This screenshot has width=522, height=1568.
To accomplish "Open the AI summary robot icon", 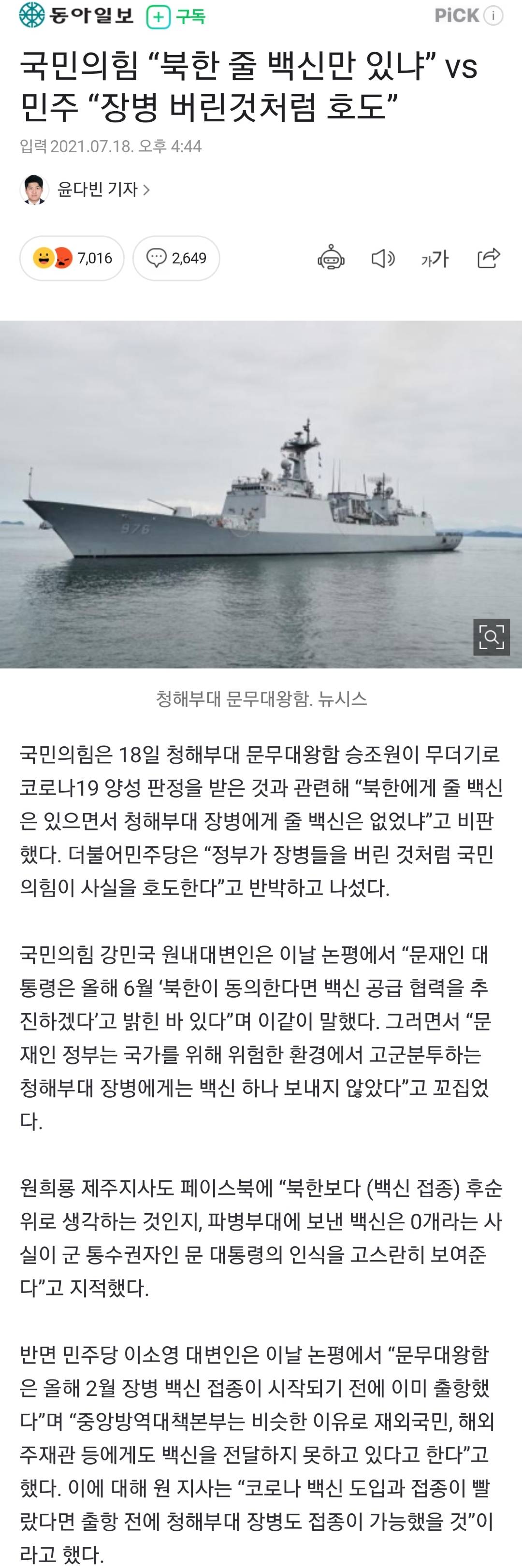I will coord(331,258).
